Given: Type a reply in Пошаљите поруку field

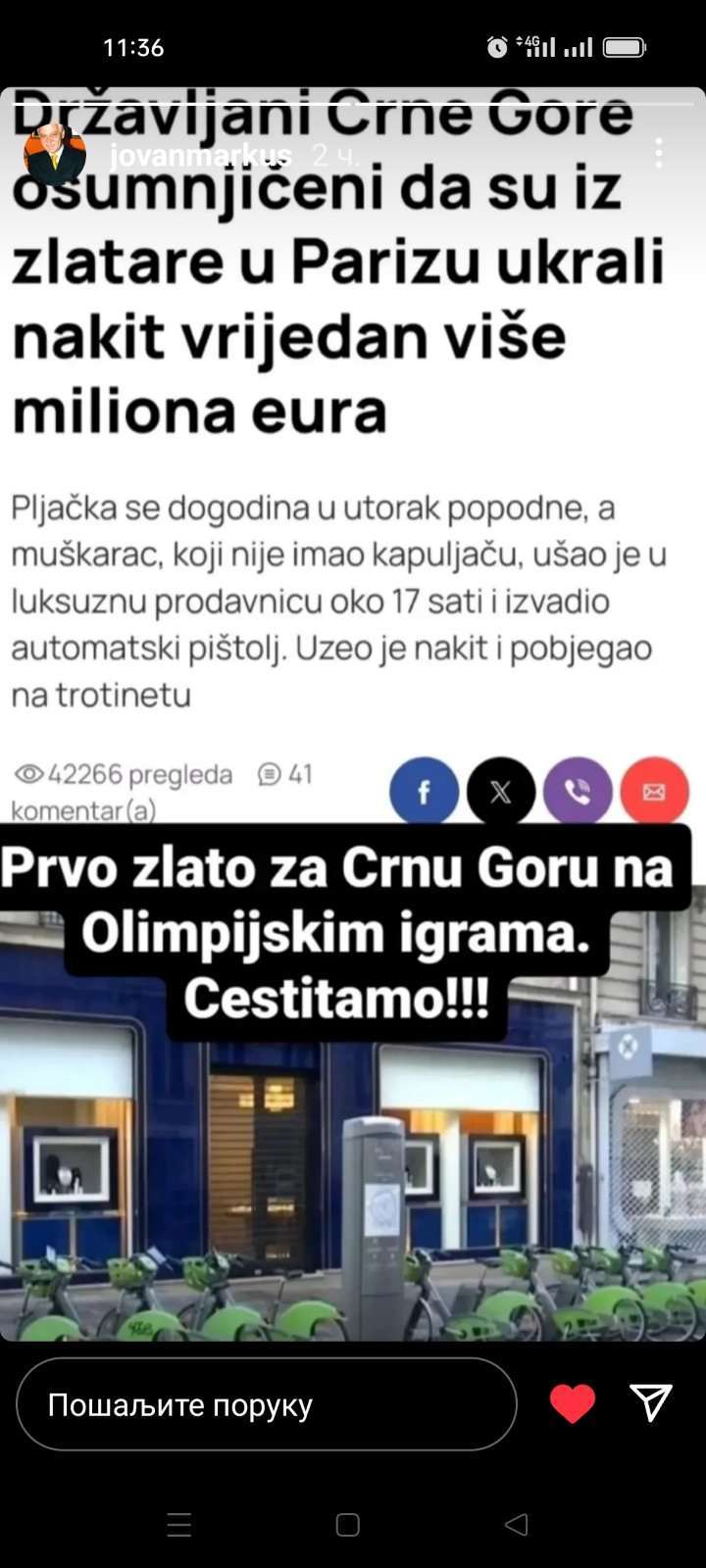Looking at the screenshot, I should [x=267, y=1404].
